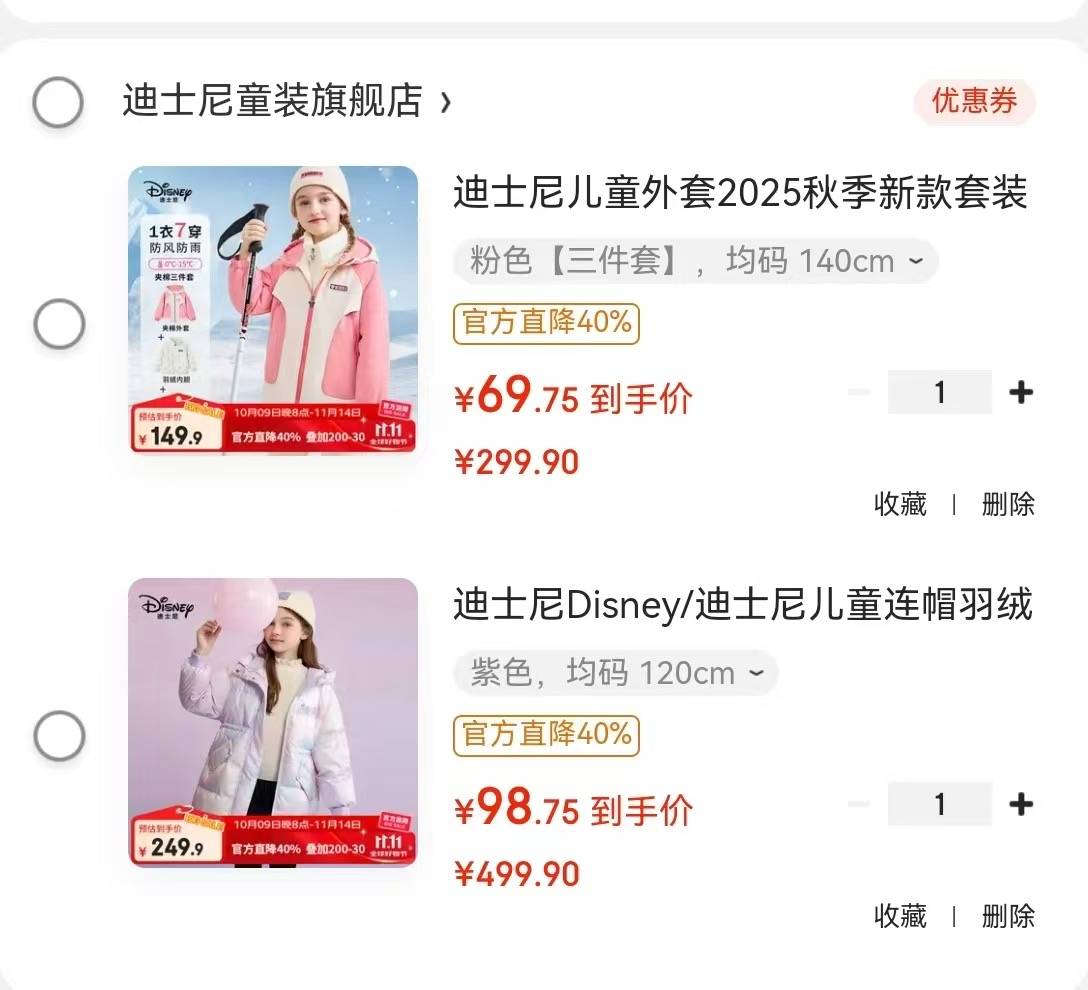Open the pink jacket product image
The height and width of the screenshot is (990, 1088).
click(x=272, y=309)
